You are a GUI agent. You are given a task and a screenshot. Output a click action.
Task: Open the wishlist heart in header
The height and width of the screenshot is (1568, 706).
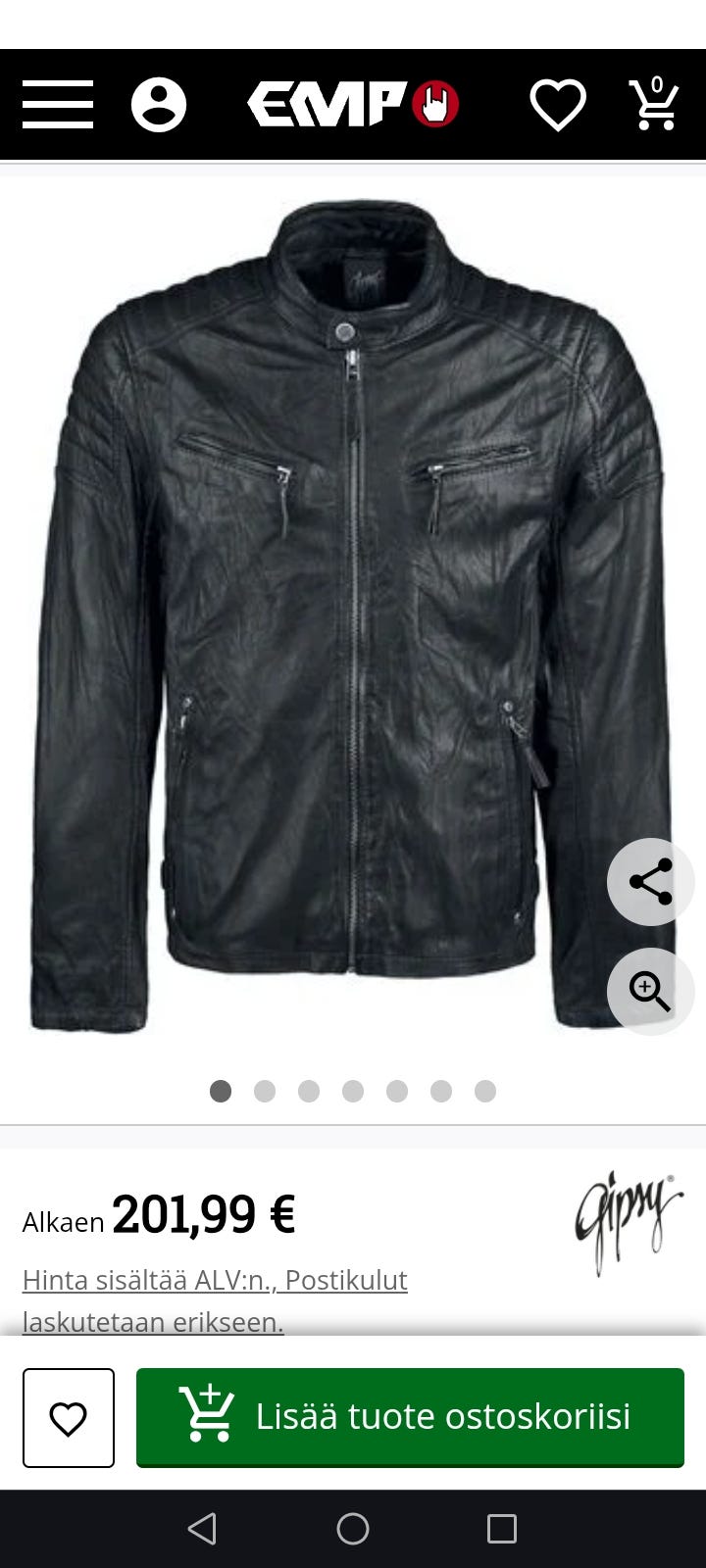click(558, 105)
